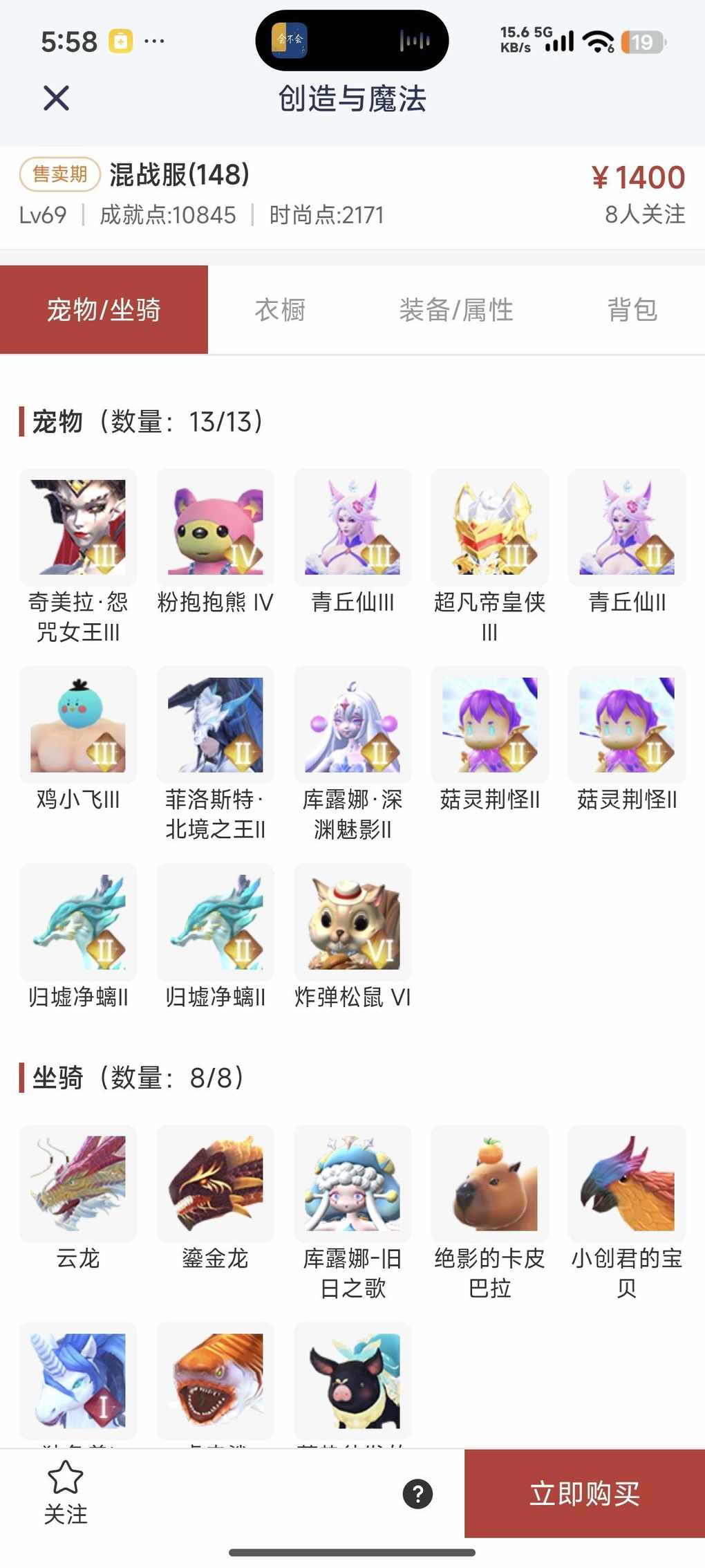Close the 创造与魔法 listing page

pos(56,98)
